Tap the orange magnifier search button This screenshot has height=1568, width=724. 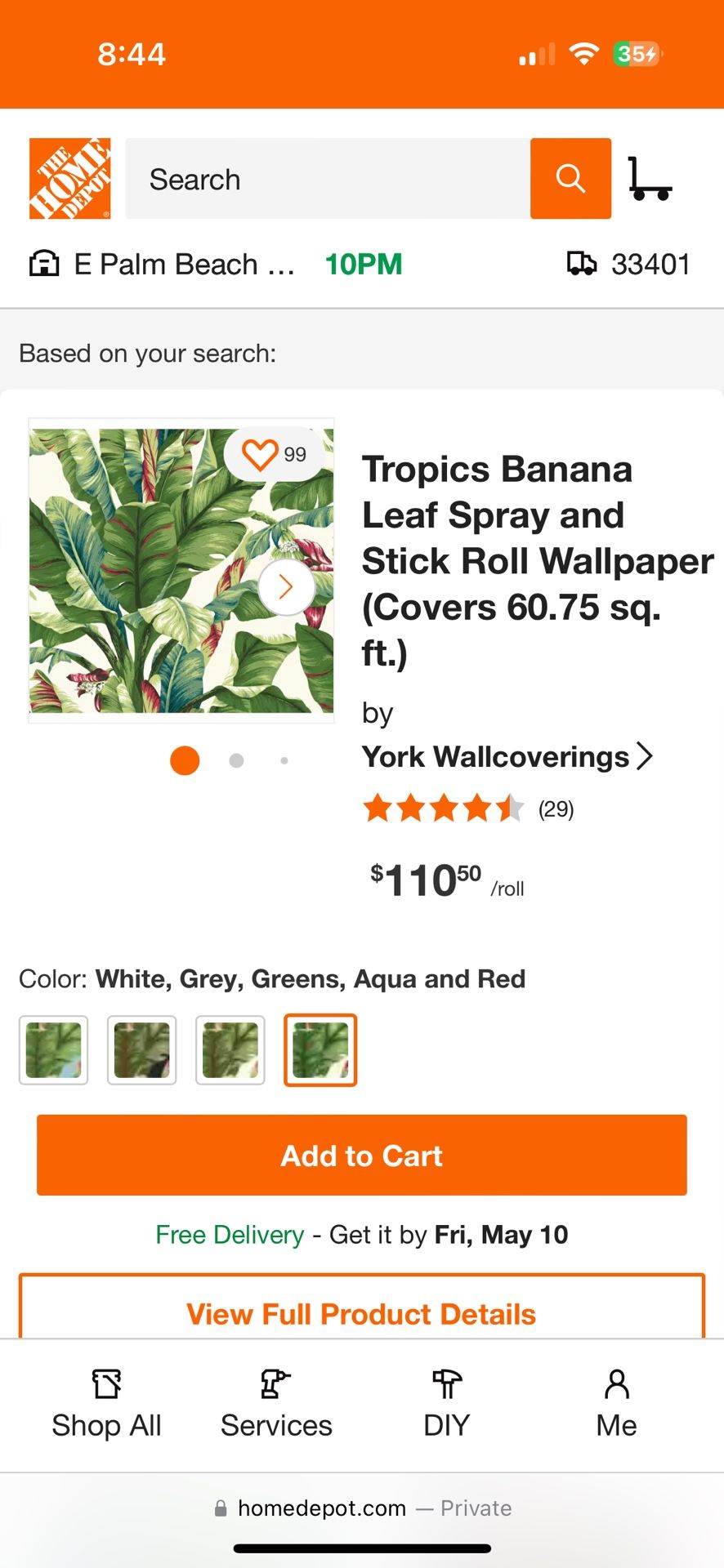(570, 178)
